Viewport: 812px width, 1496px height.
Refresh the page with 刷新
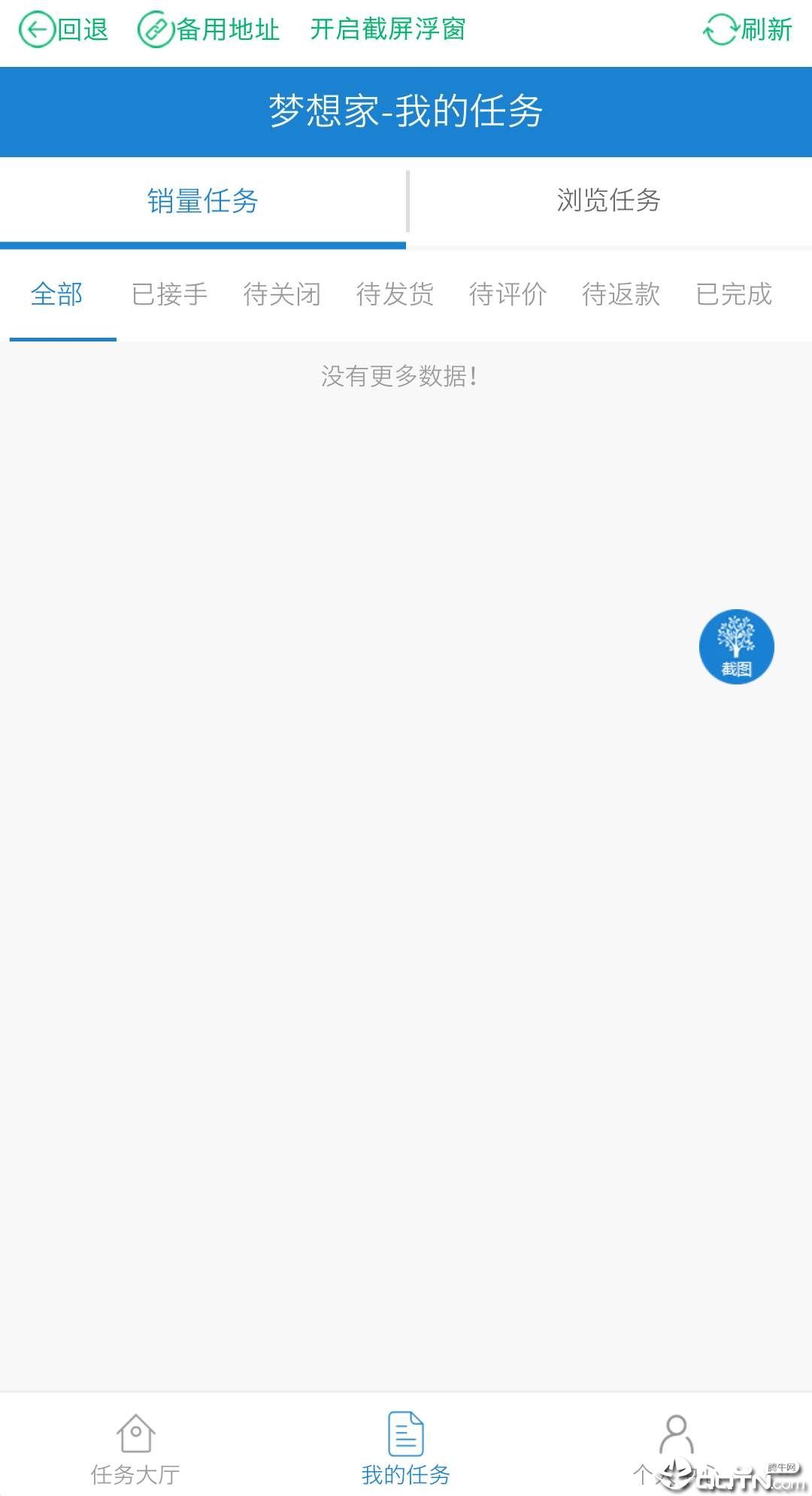748,30
